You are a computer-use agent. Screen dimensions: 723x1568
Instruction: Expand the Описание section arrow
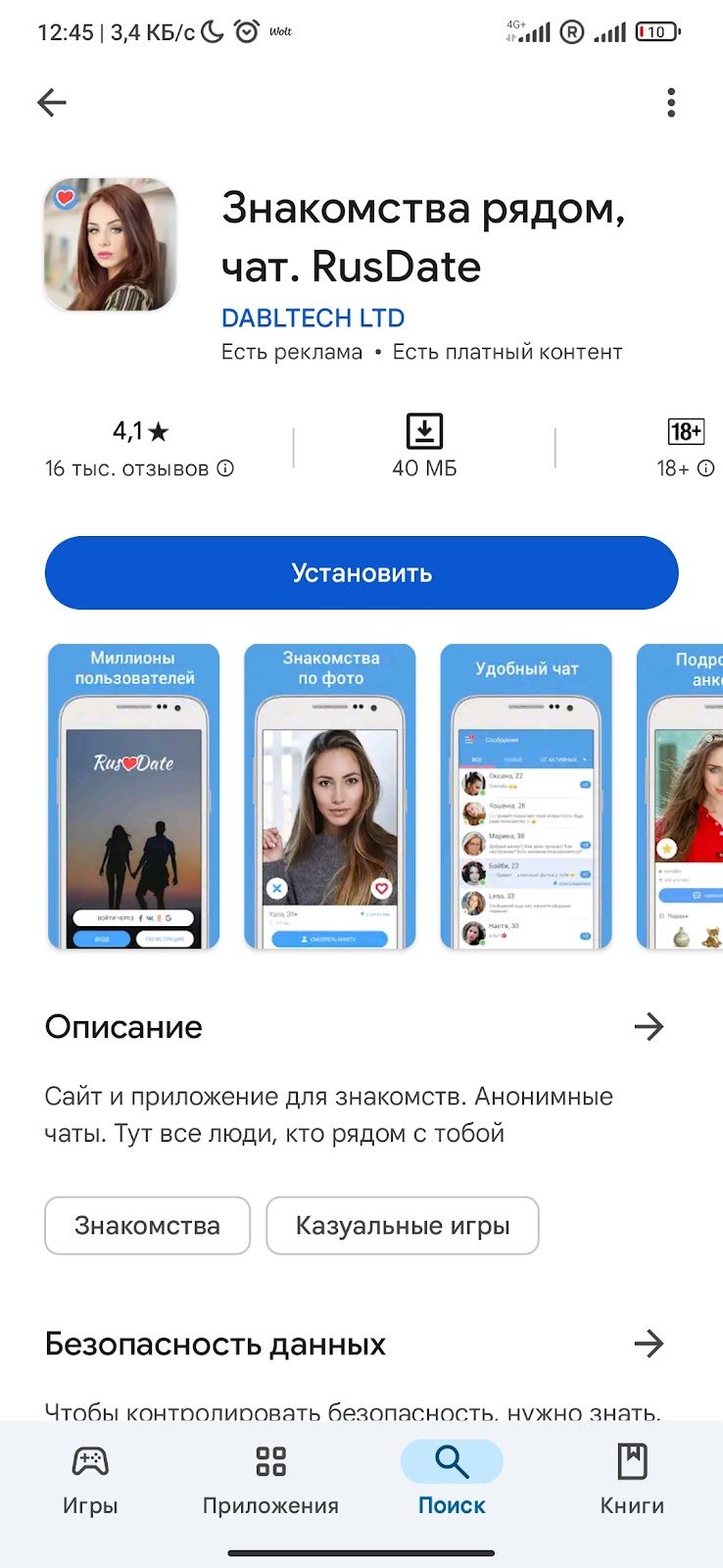coord(649,1027)
